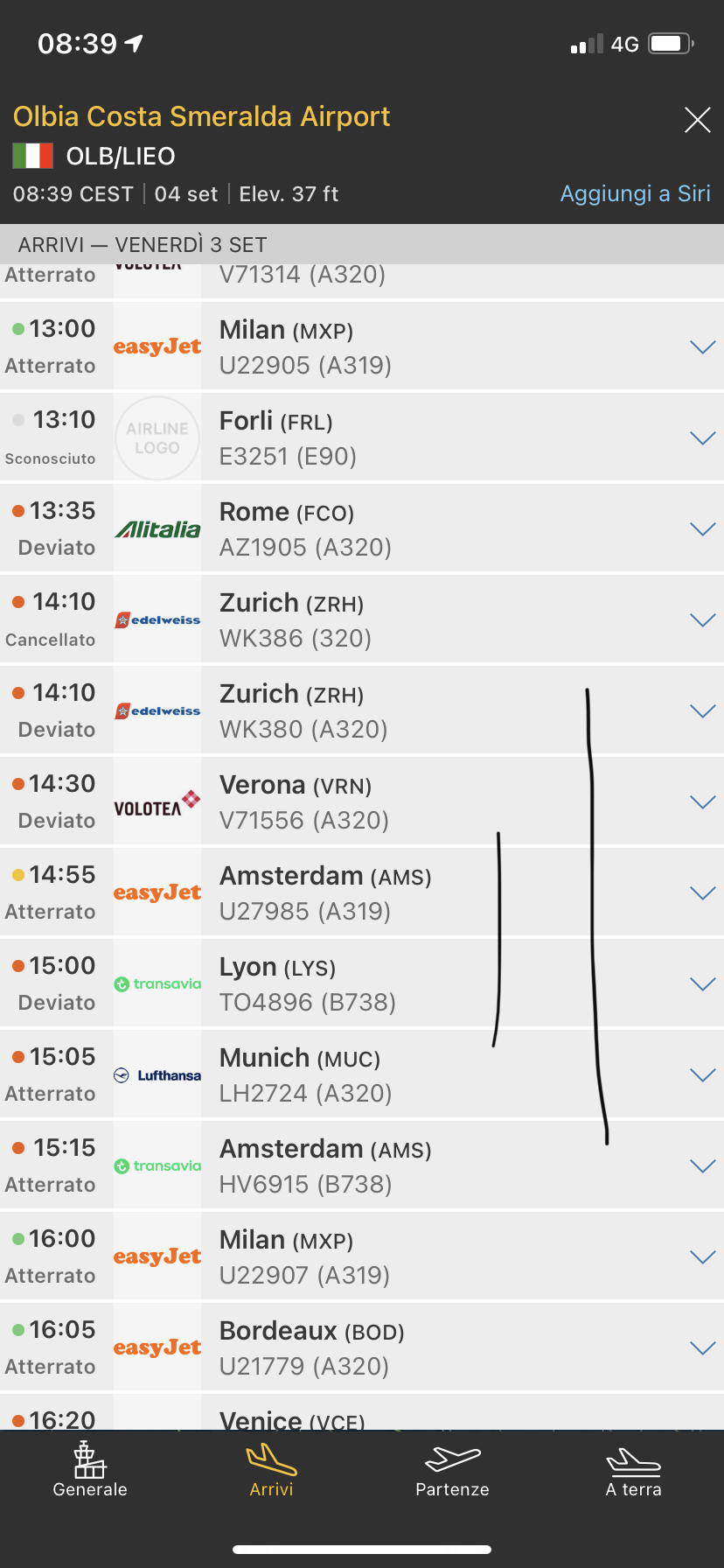Expand the Amsterdam HV6915 flight
The width and height of the screenshot is (724, 1568).
coord(702,1166)
